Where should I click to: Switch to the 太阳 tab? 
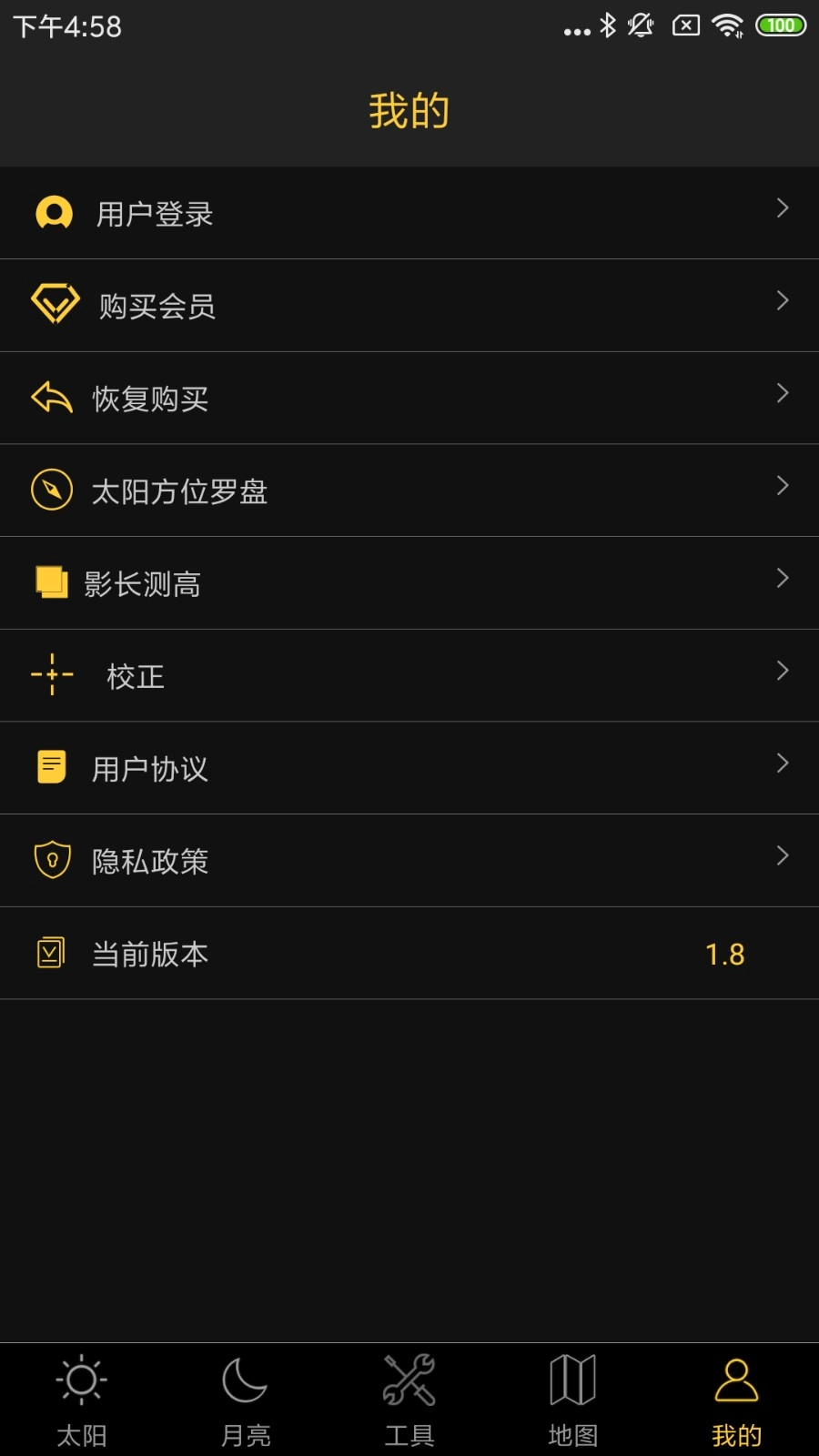click(x=81, y=1399)
